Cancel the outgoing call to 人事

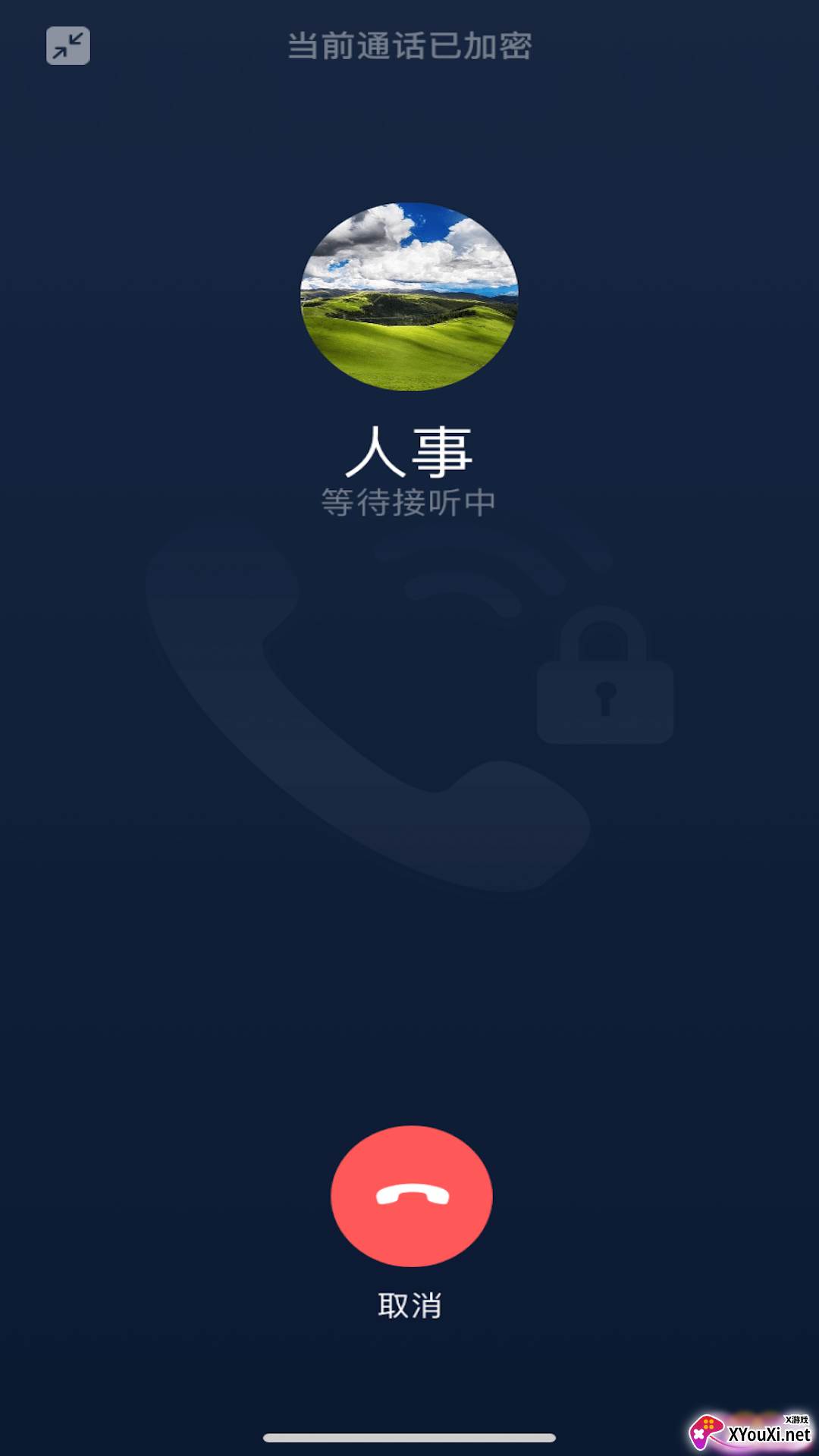pyautogui.click(x=411, y=1196)
